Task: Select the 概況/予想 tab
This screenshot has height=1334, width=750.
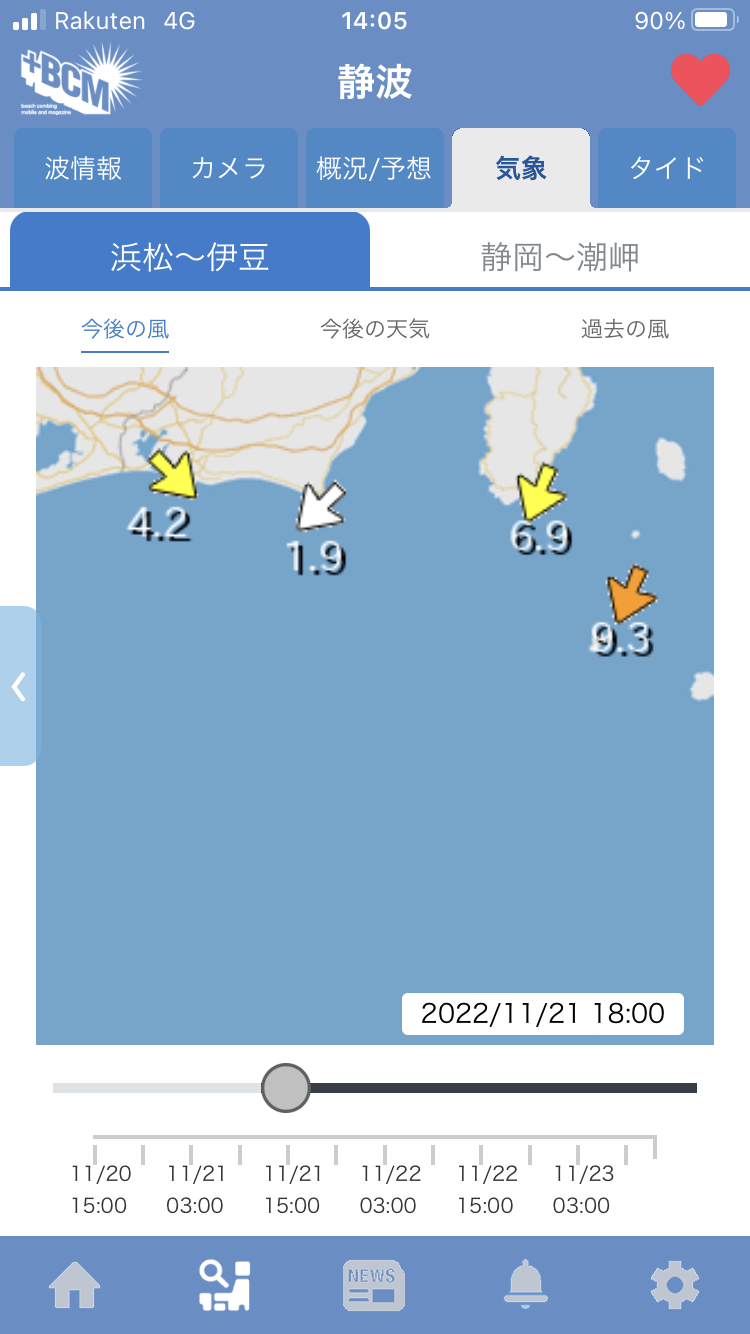Action: [374, 168]
